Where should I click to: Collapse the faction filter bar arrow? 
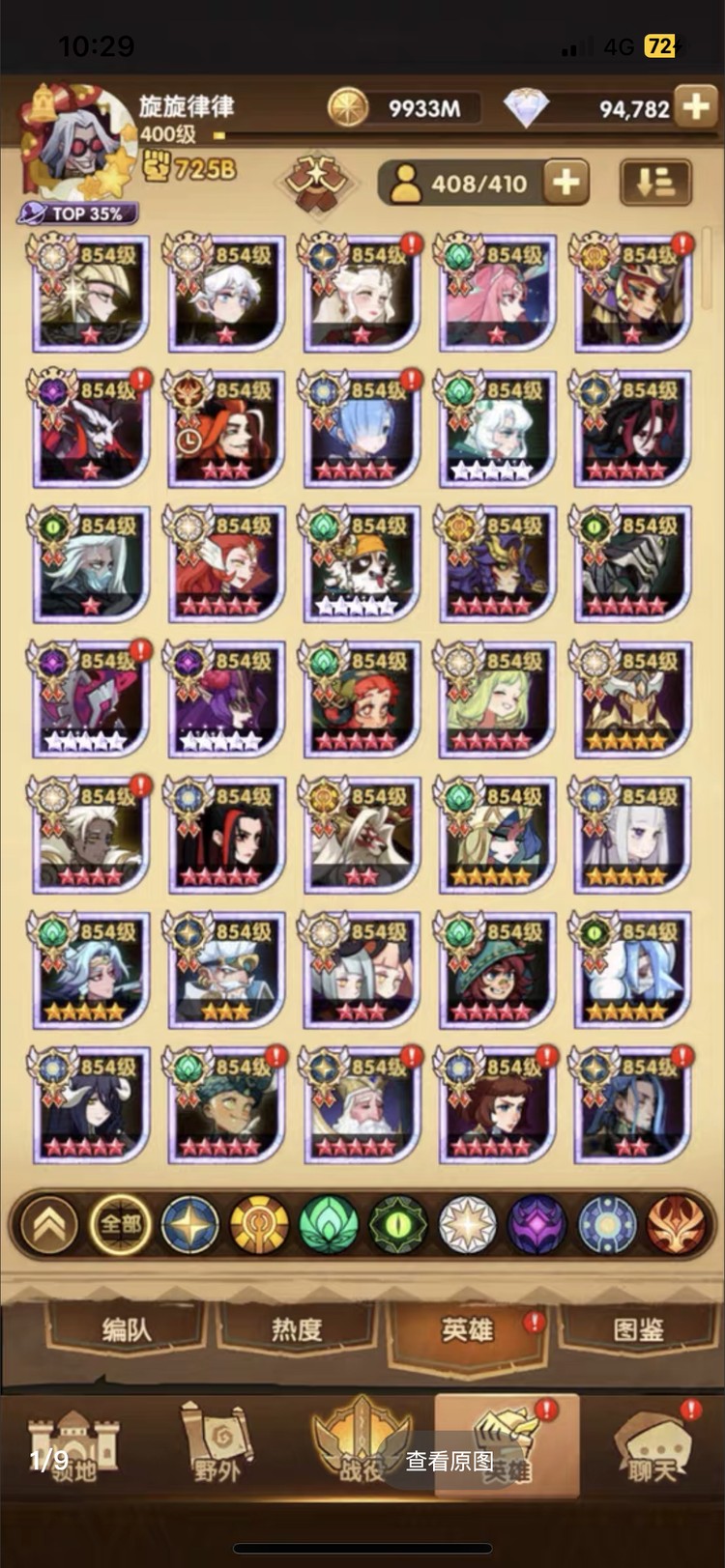coord(50,1225)
